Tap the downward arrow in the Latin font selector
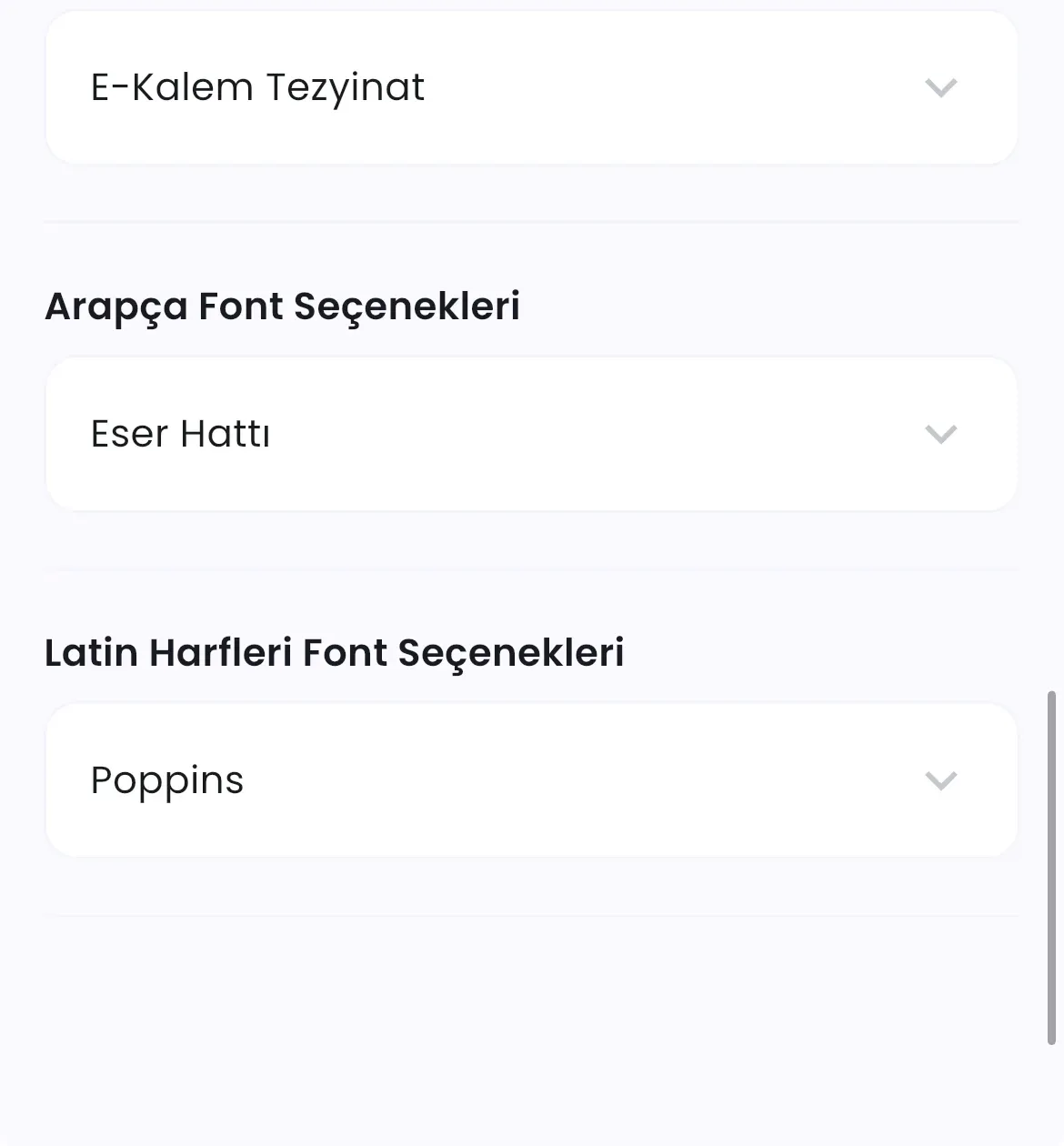Screen dimensions: 1064x1146 (x=941, y=780)
